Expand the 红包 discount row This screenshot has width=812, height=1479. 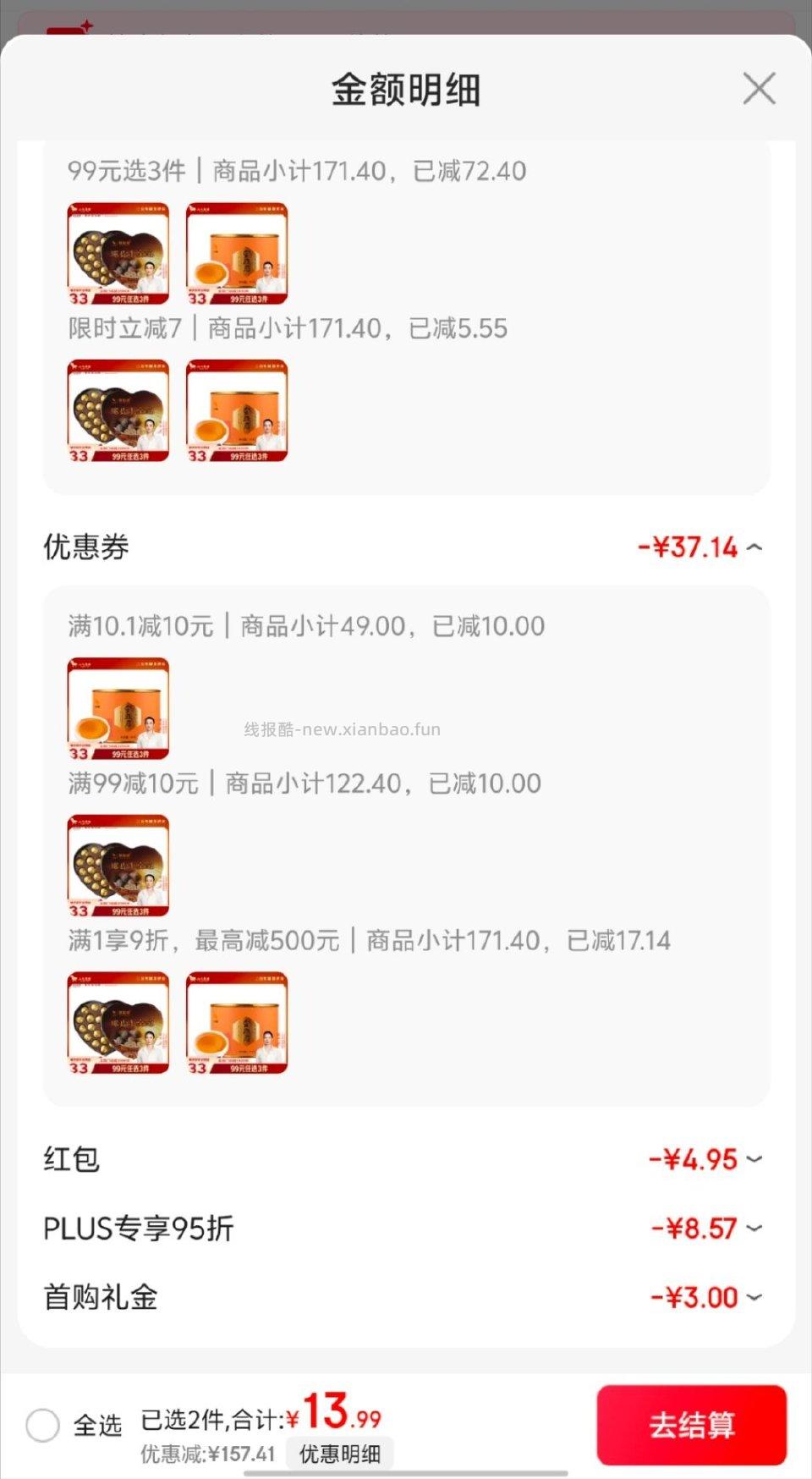(x=754, y=1159)
